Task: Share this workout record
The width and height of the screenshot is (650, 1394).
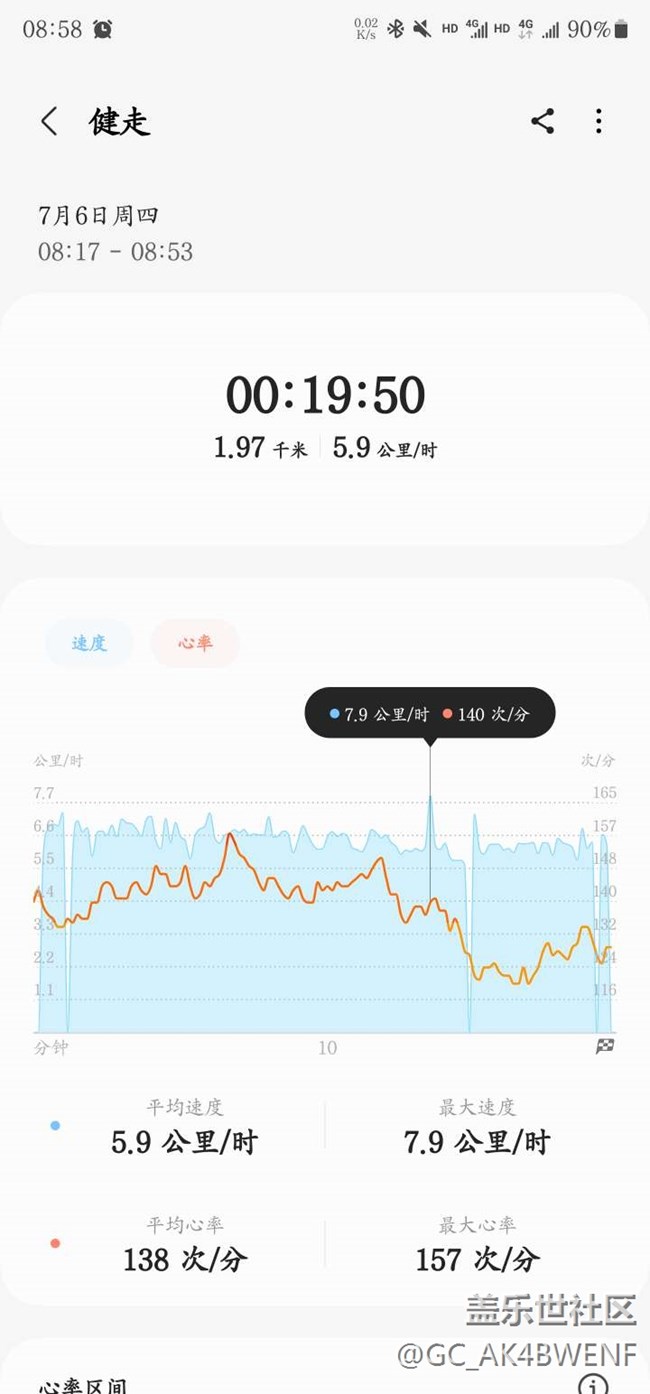Action: click(542, 122)
